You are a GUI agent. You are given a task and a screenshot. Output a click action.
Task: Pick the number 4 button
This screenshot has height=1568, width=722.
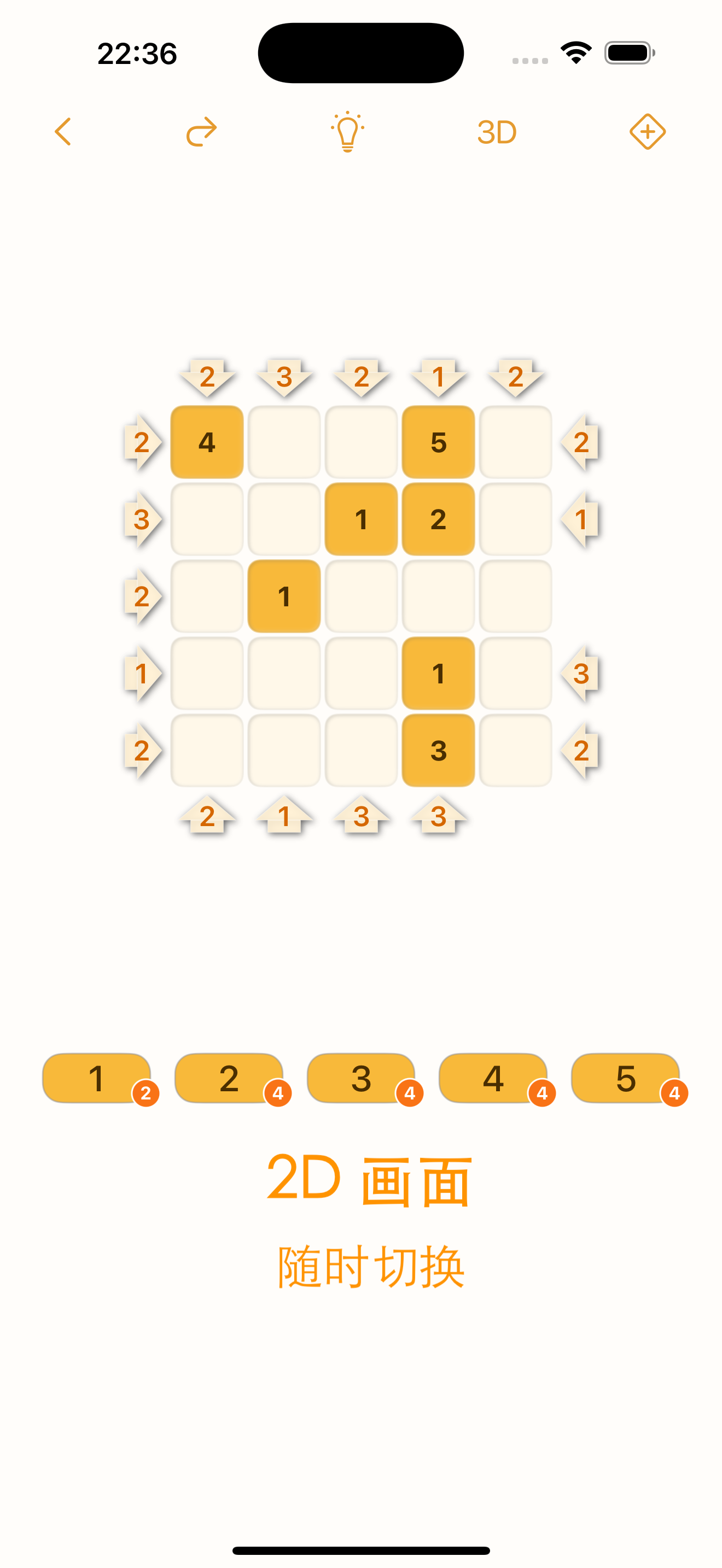point(493,1078)
